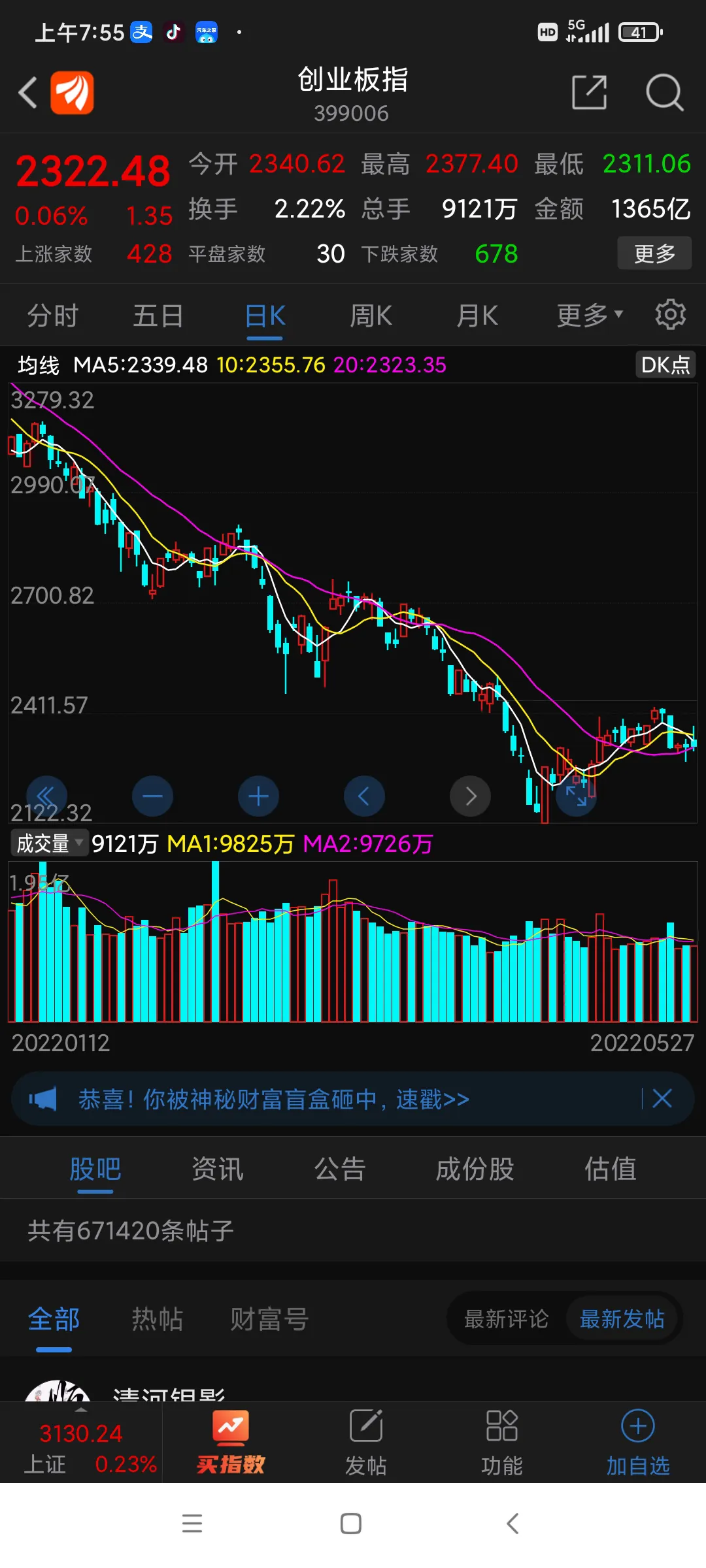Open the 成份股 tab
This screenshot has width=706, height=1568.
click(x=475, y=1169)
